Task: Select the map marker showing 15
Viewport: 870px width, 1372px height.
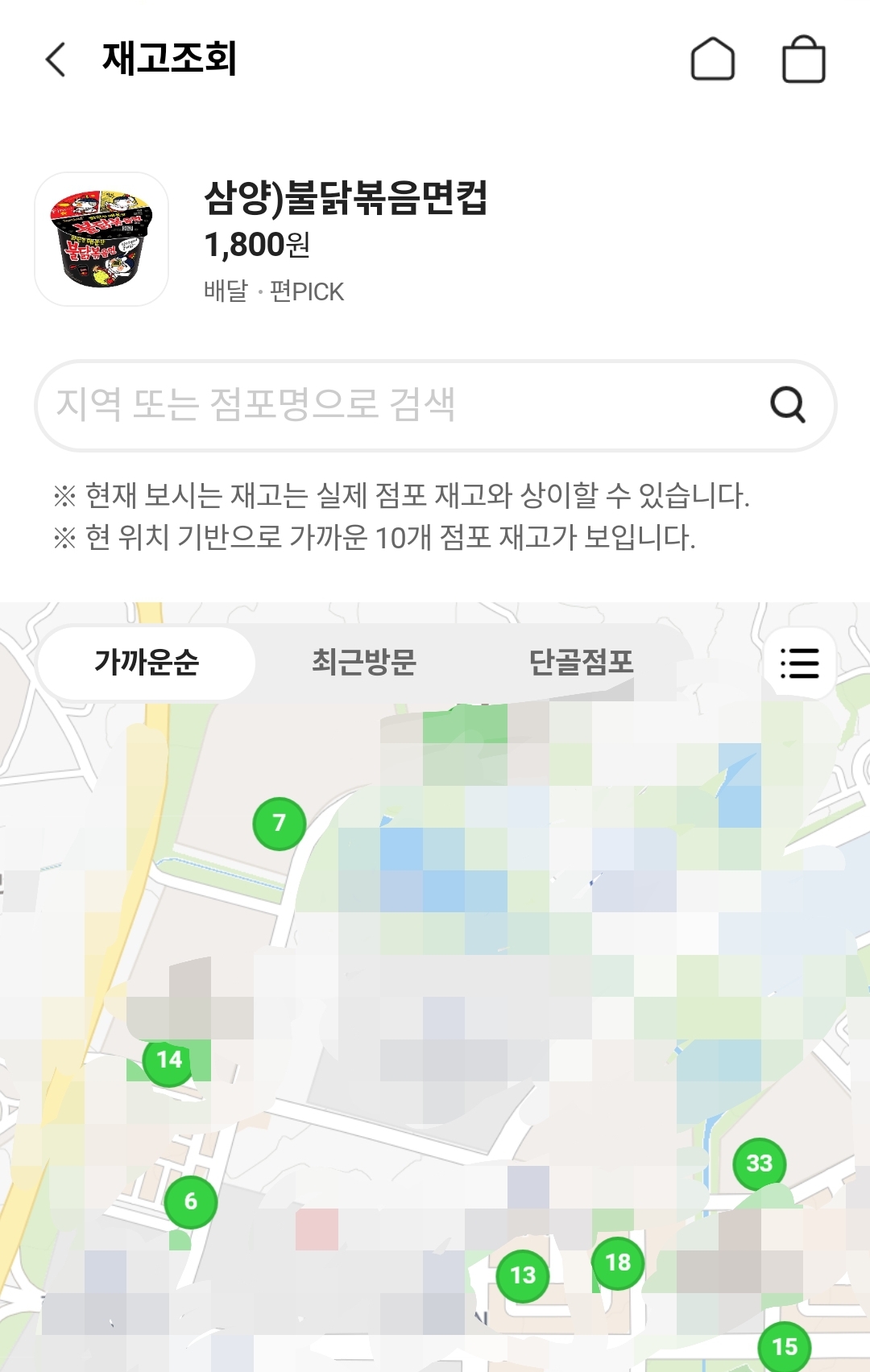Action: (x=784, y=1346)
